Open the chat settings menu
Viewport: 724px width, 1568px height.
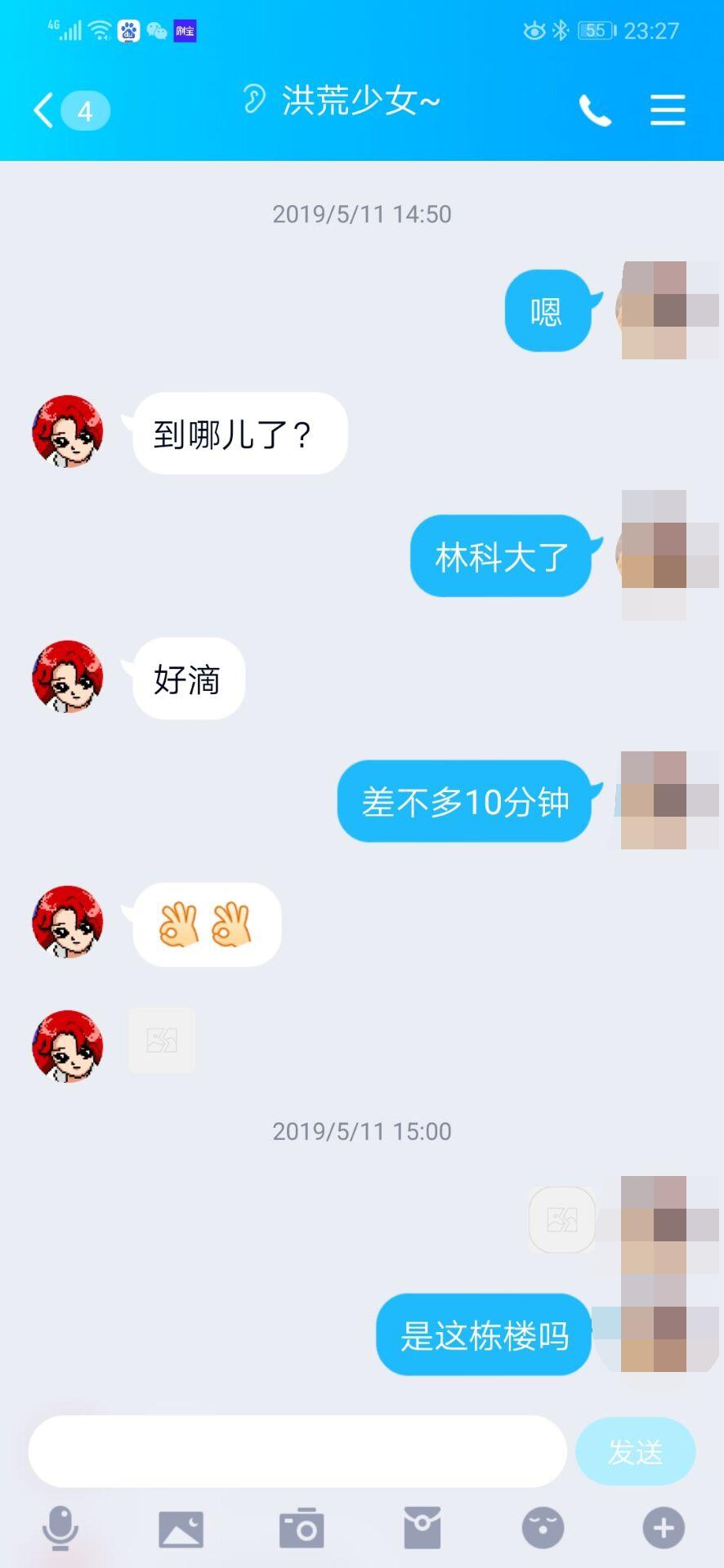667,110
